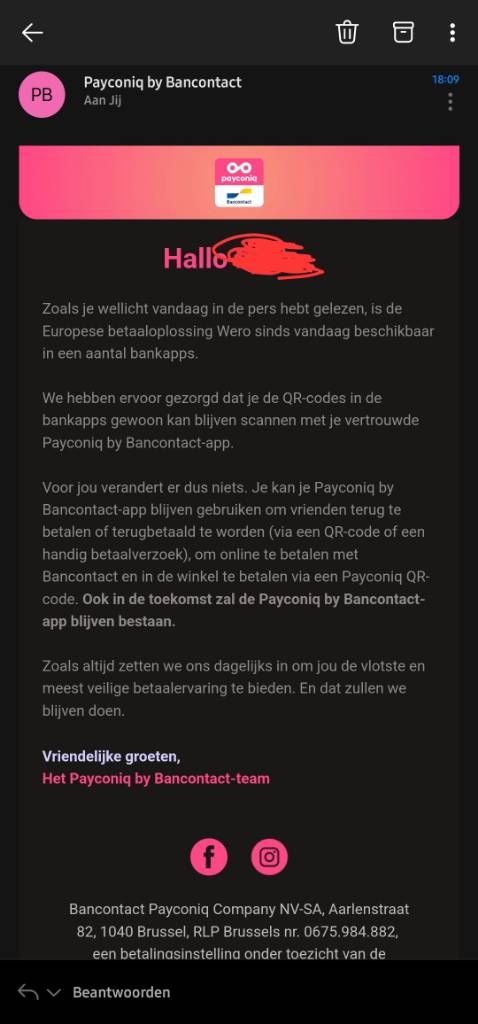478x1024 pixels.
Task: Open the message options below the 18:09 time
Action: point(450,102)
